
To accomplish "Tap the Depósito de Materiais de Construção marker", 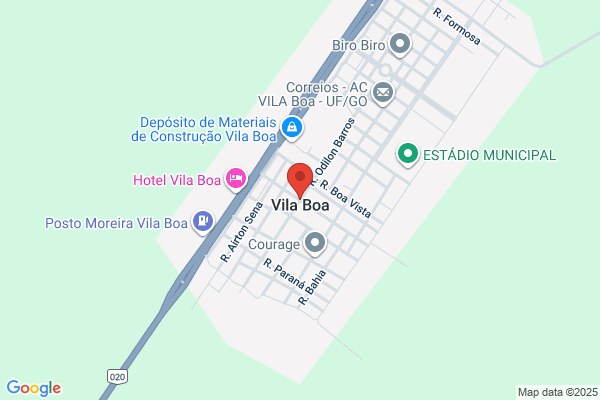I will (x=292, y=128).
